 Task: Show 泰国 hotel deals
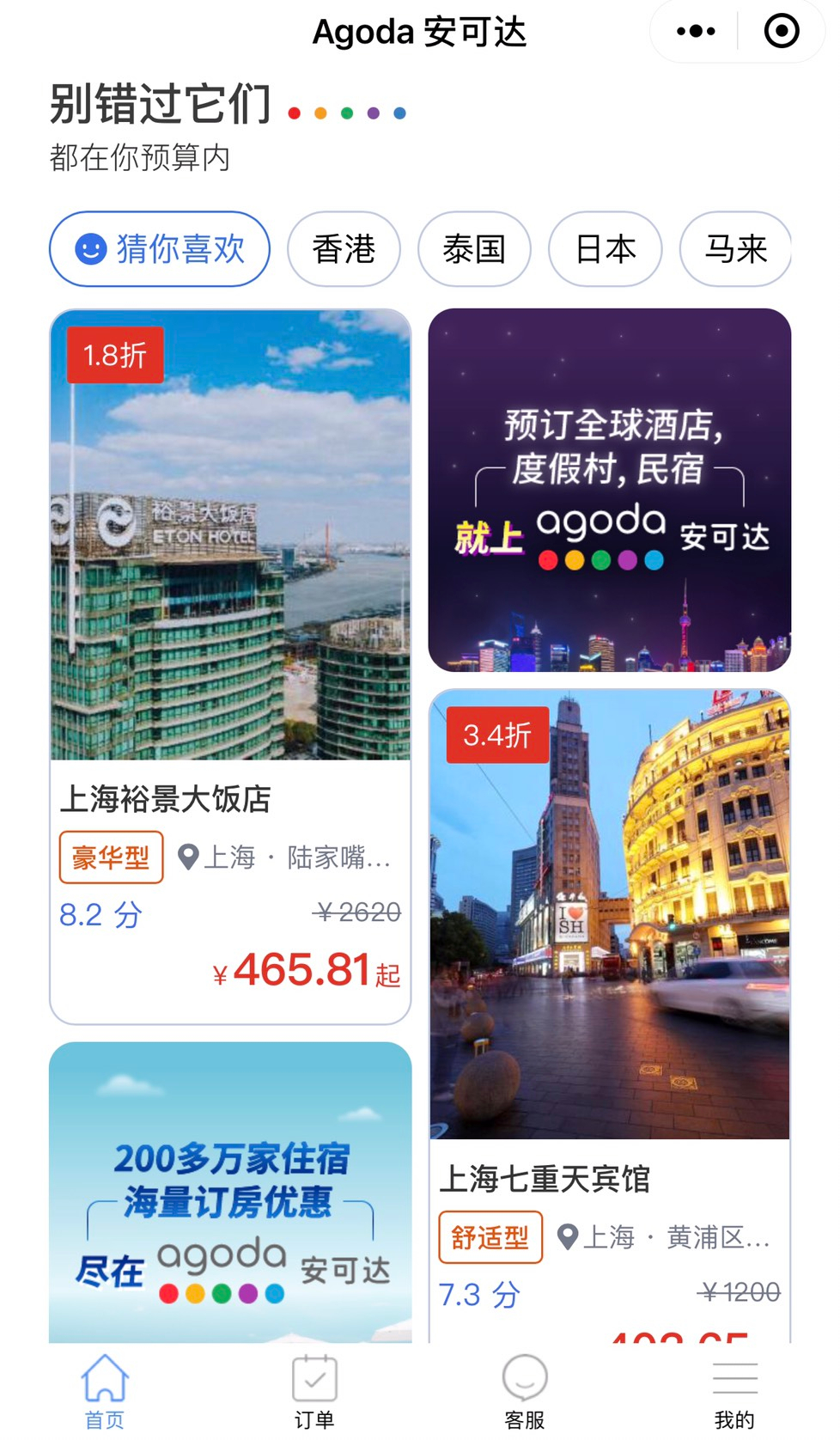click(474, 249)
